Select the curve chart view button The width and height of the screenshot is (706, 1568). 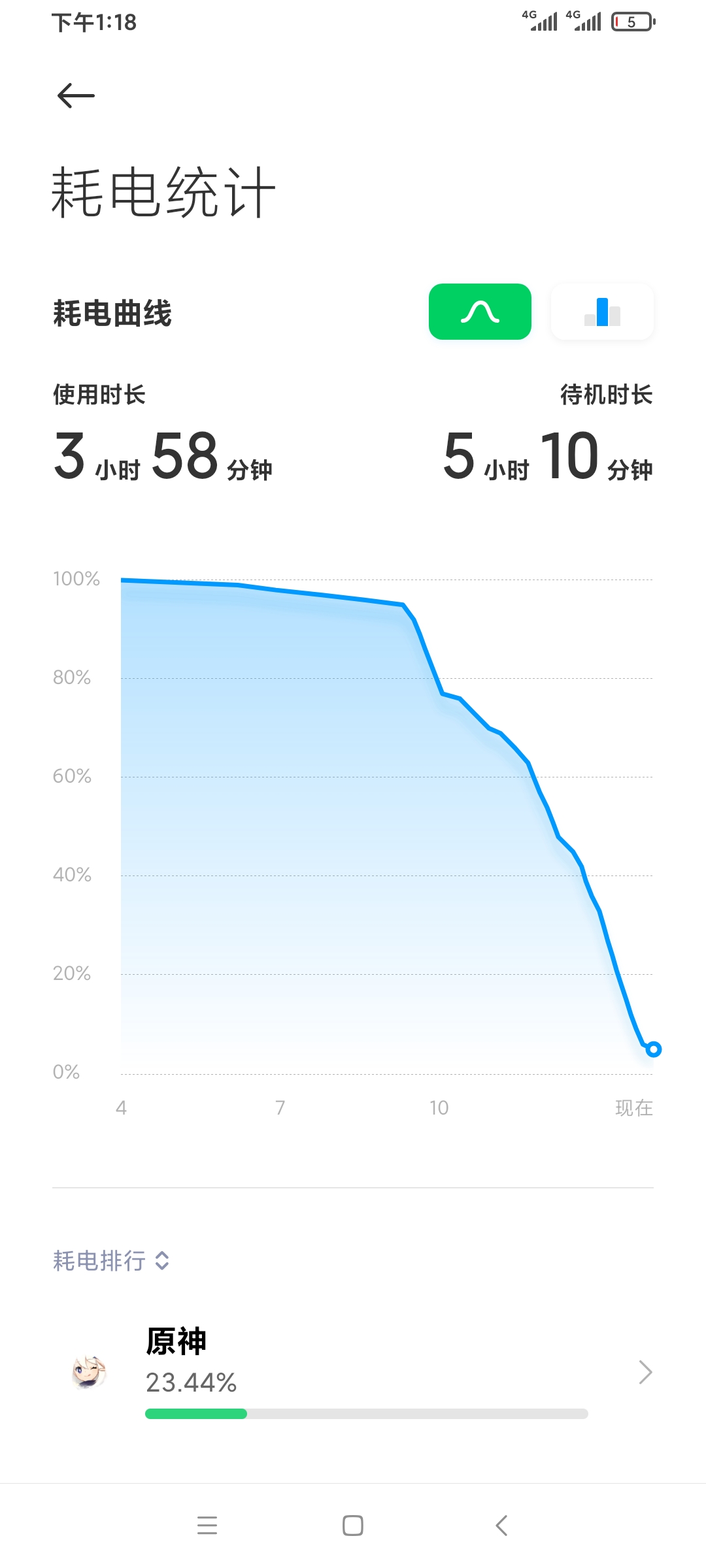(x=480, y=312)
